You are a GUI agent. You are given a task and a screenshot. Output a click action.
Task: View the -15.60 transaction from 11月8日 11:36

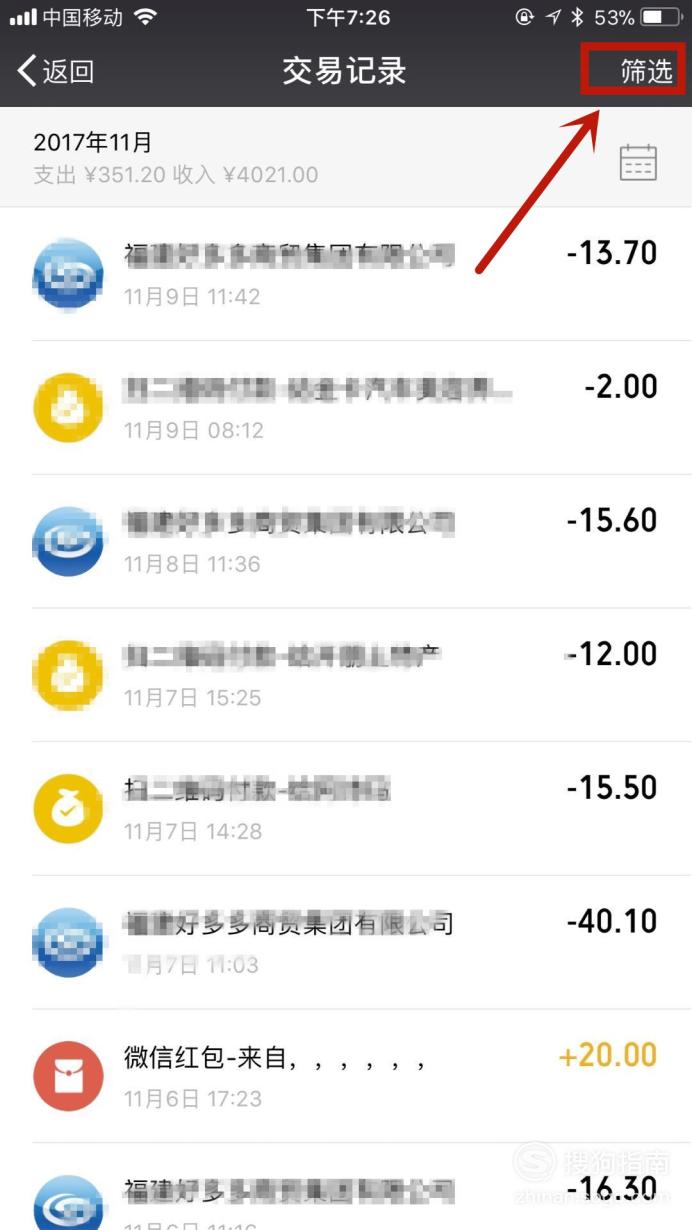pos(346,542)
